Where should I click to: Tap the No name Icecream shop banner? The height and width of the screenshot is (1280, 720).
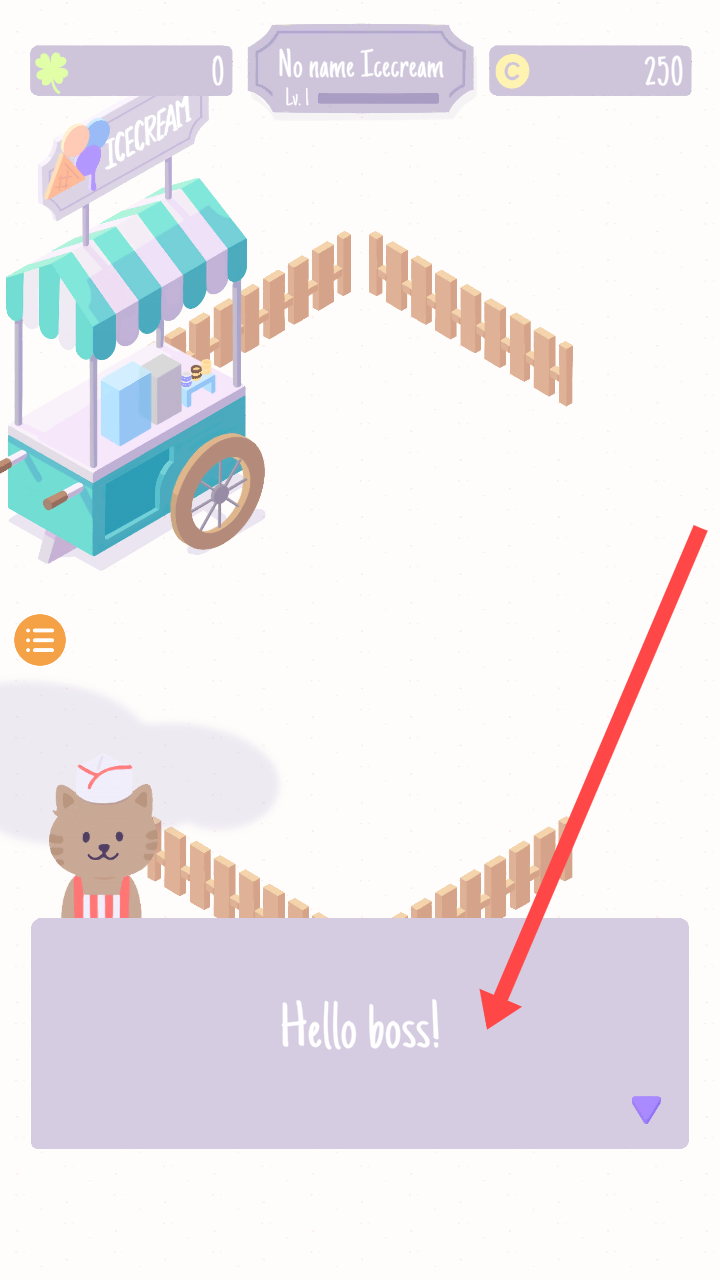click(360, 71)
